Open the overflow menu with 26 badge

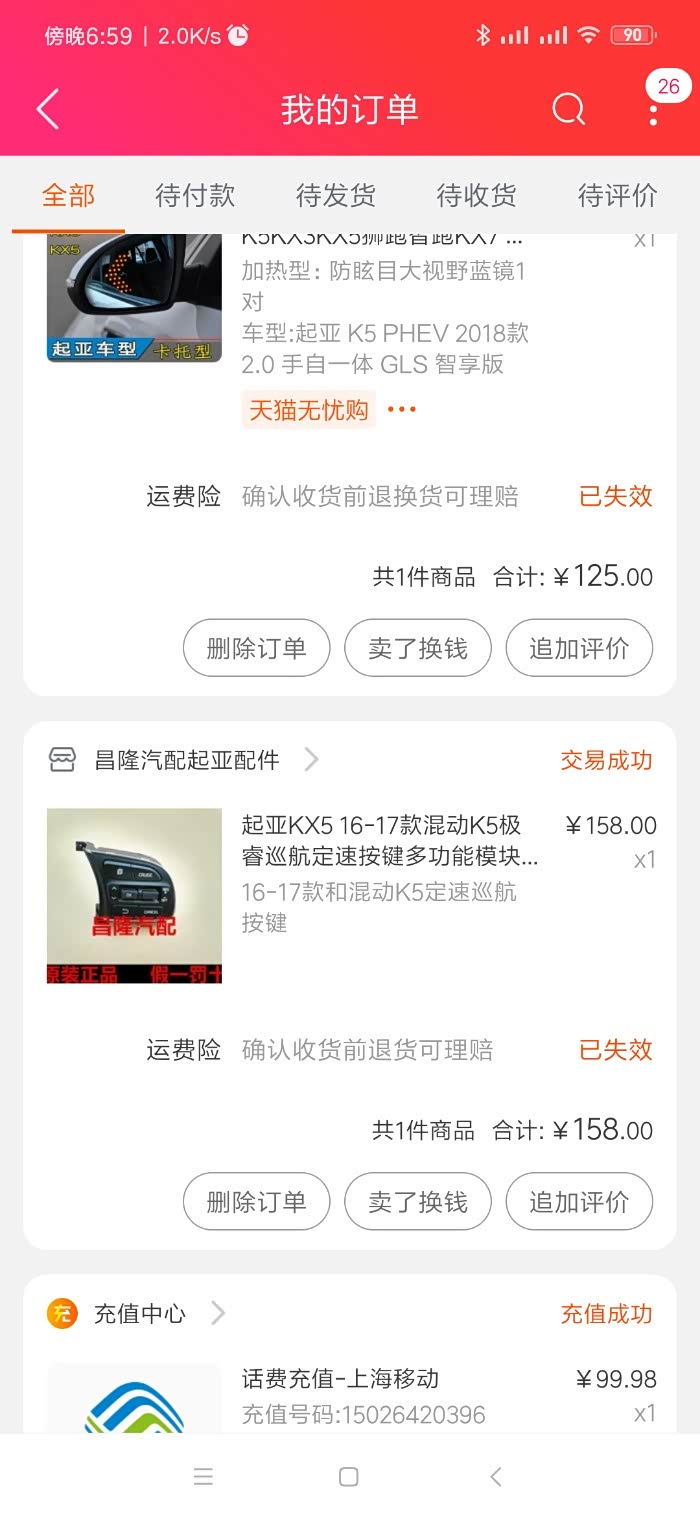[653, 110]
